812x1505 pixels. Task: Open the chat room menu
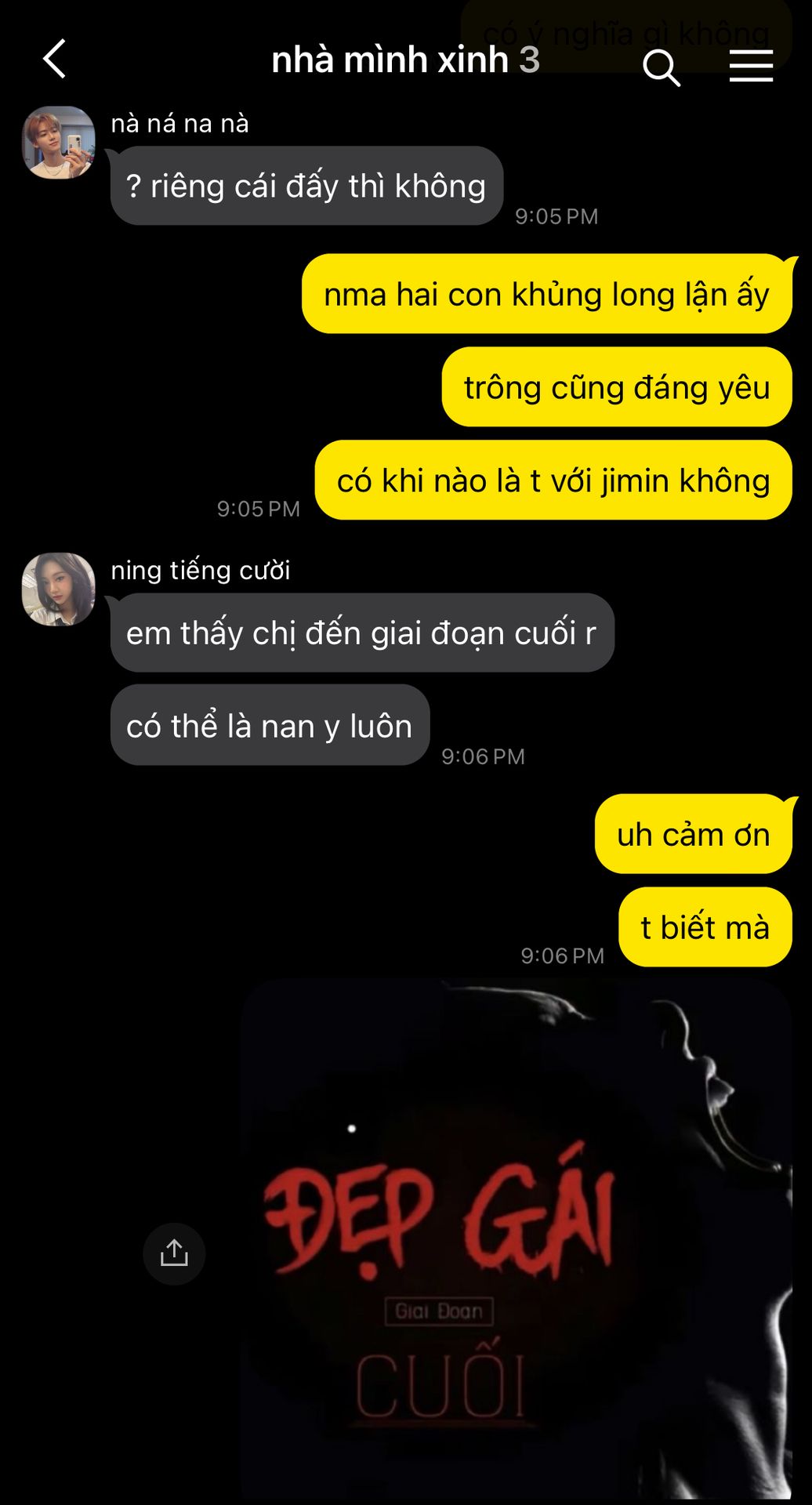coord(751,66)
